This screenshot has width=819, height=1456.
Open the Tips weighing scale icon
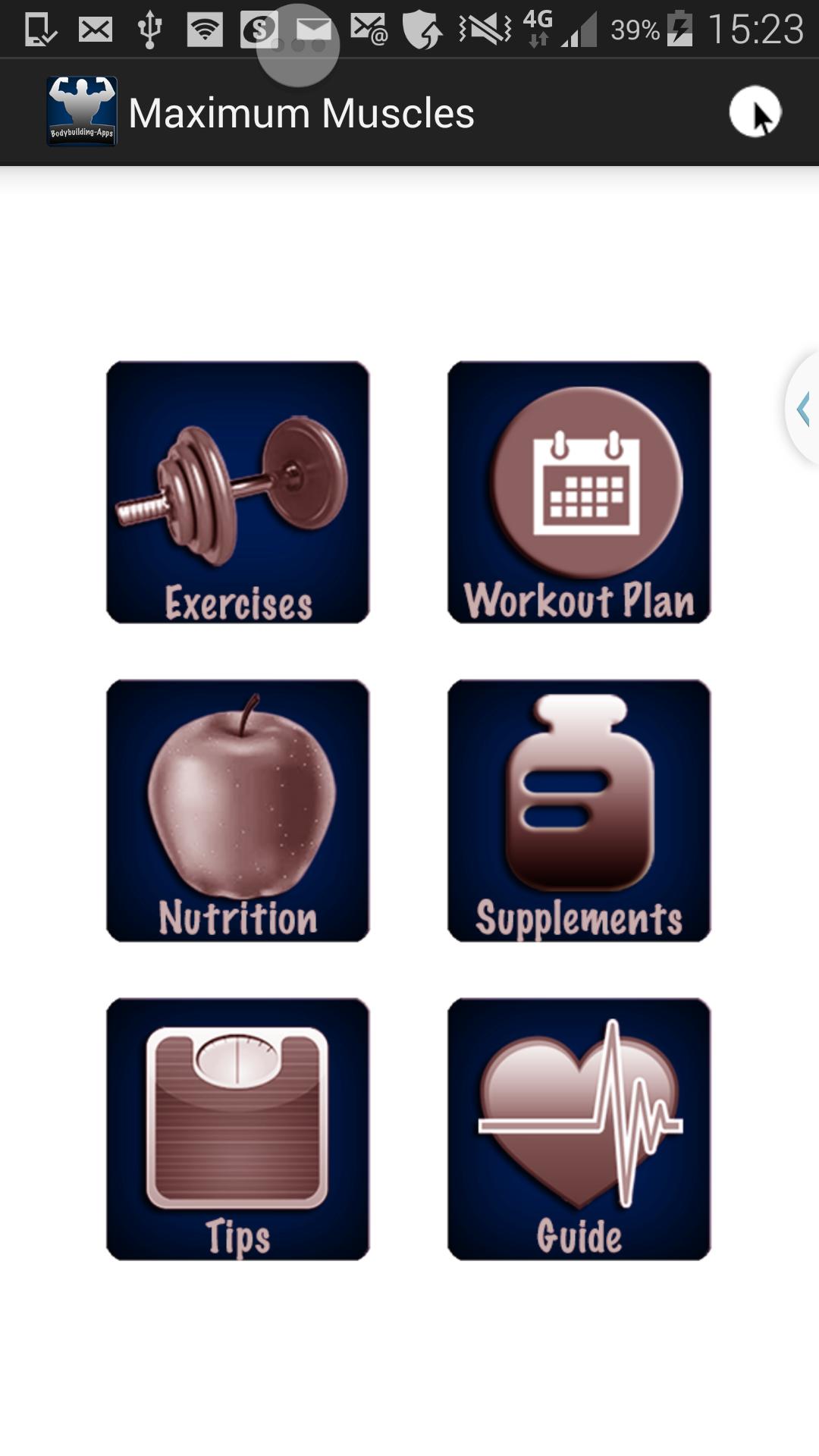coord(235,1115)
